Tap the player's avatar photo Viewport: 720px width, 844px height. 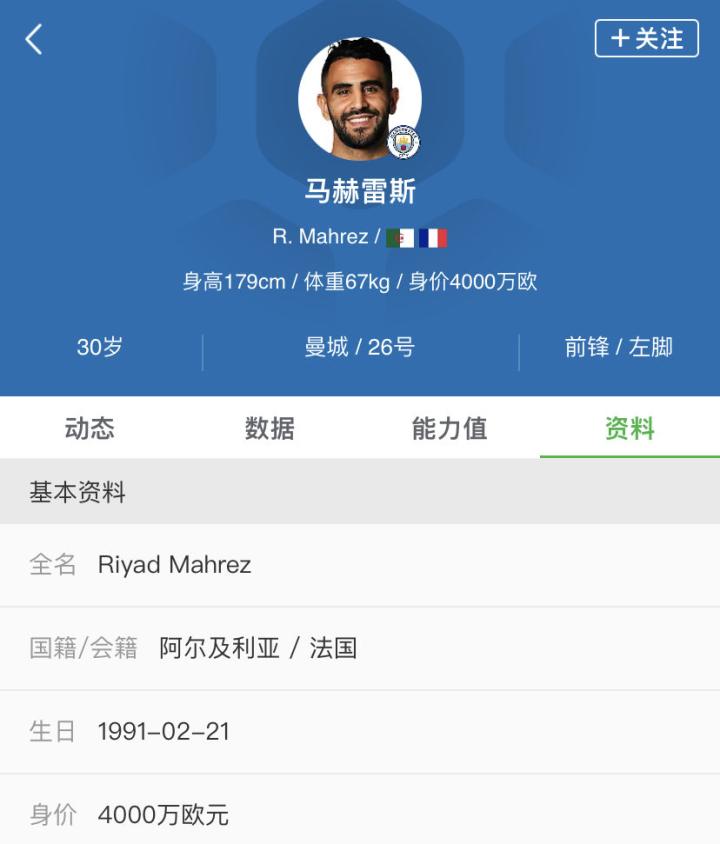click(x=359, y=98)
